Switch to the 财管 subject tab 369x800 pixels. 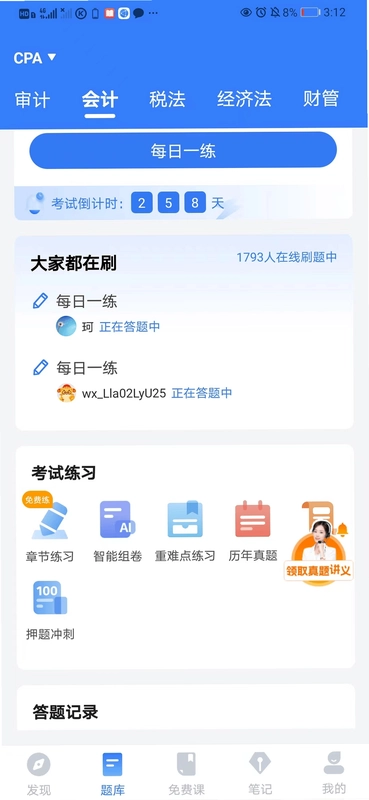coord(321,99)
